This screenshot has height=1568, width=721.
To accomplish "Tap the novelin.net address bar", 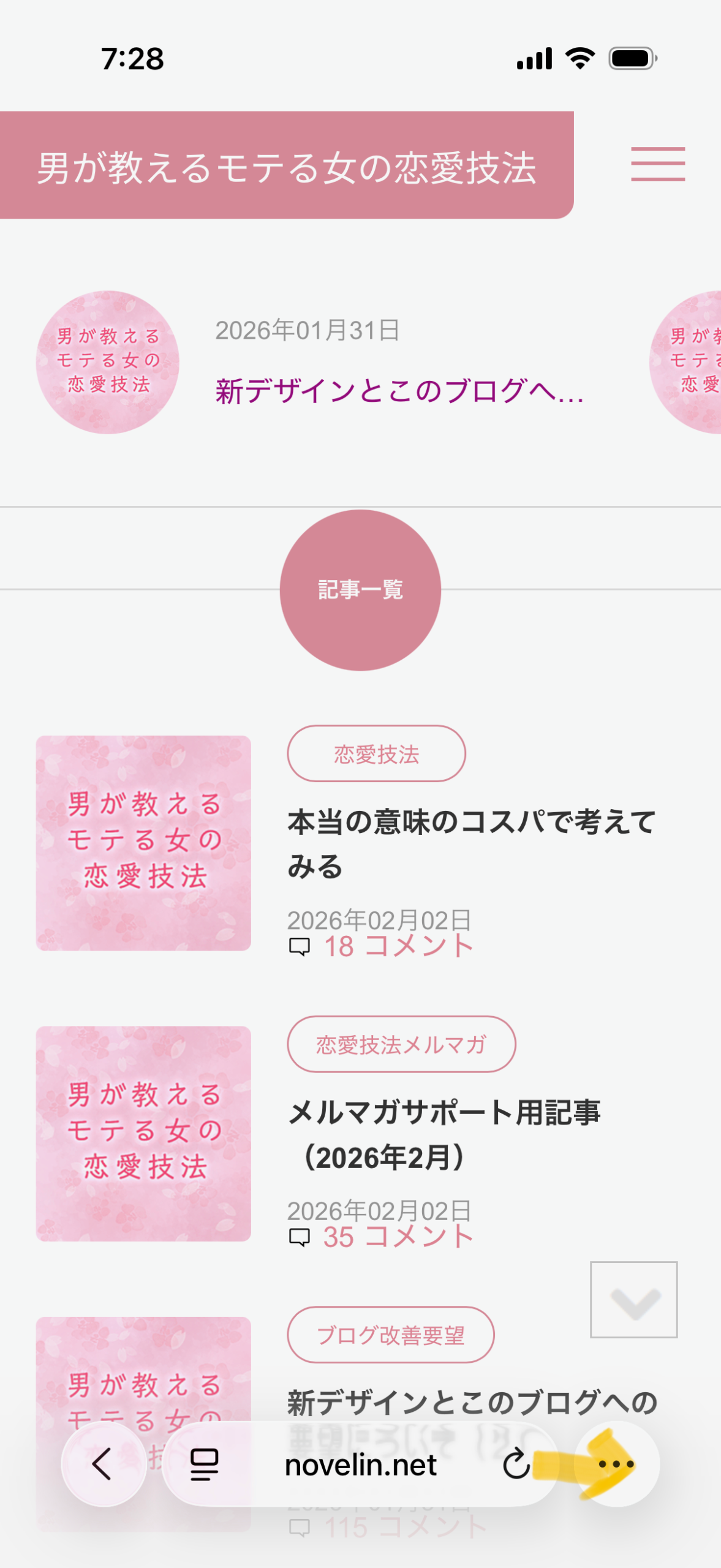I will (360, 1464).
